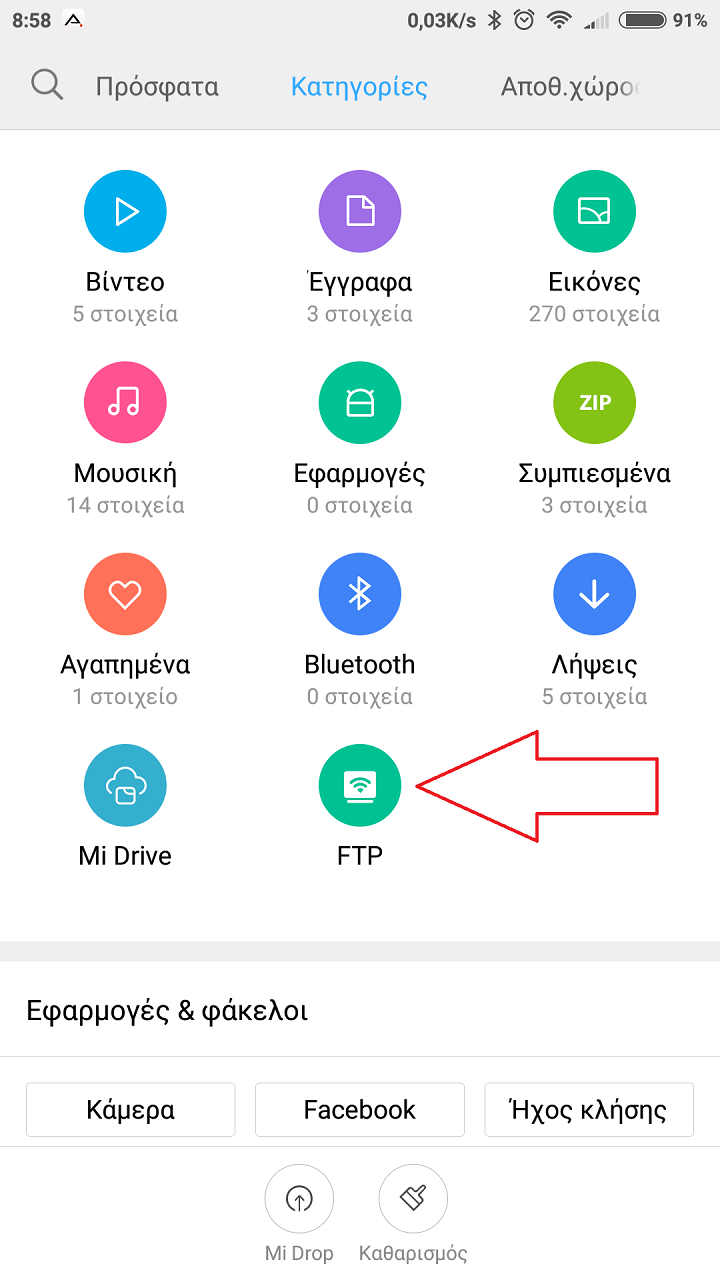
Task: Open the Εφαρμογές category
Action: [x=359, y=402]
